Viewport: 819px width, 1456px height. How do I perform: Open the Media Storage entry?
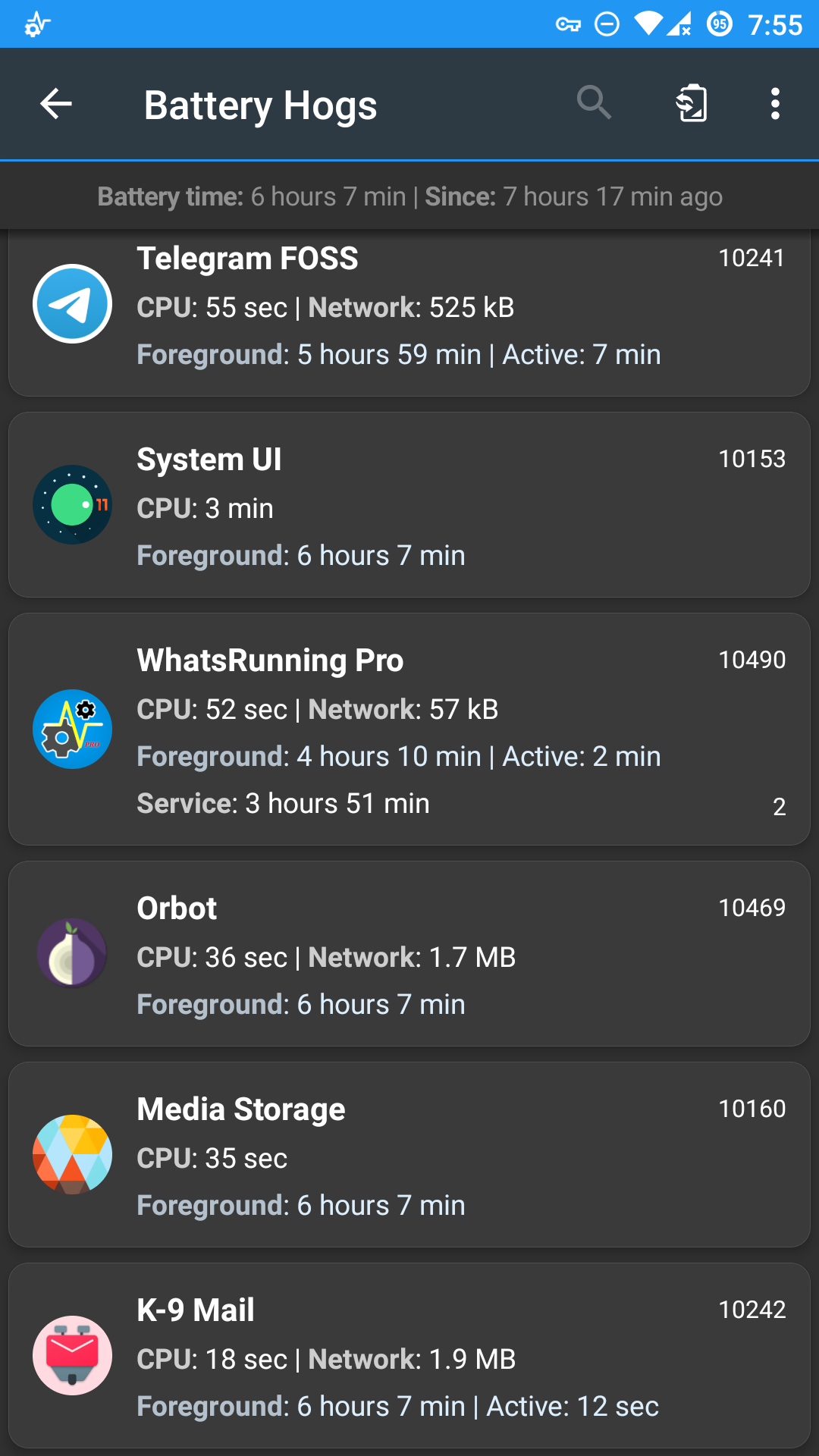click(x=409, y=1155)
